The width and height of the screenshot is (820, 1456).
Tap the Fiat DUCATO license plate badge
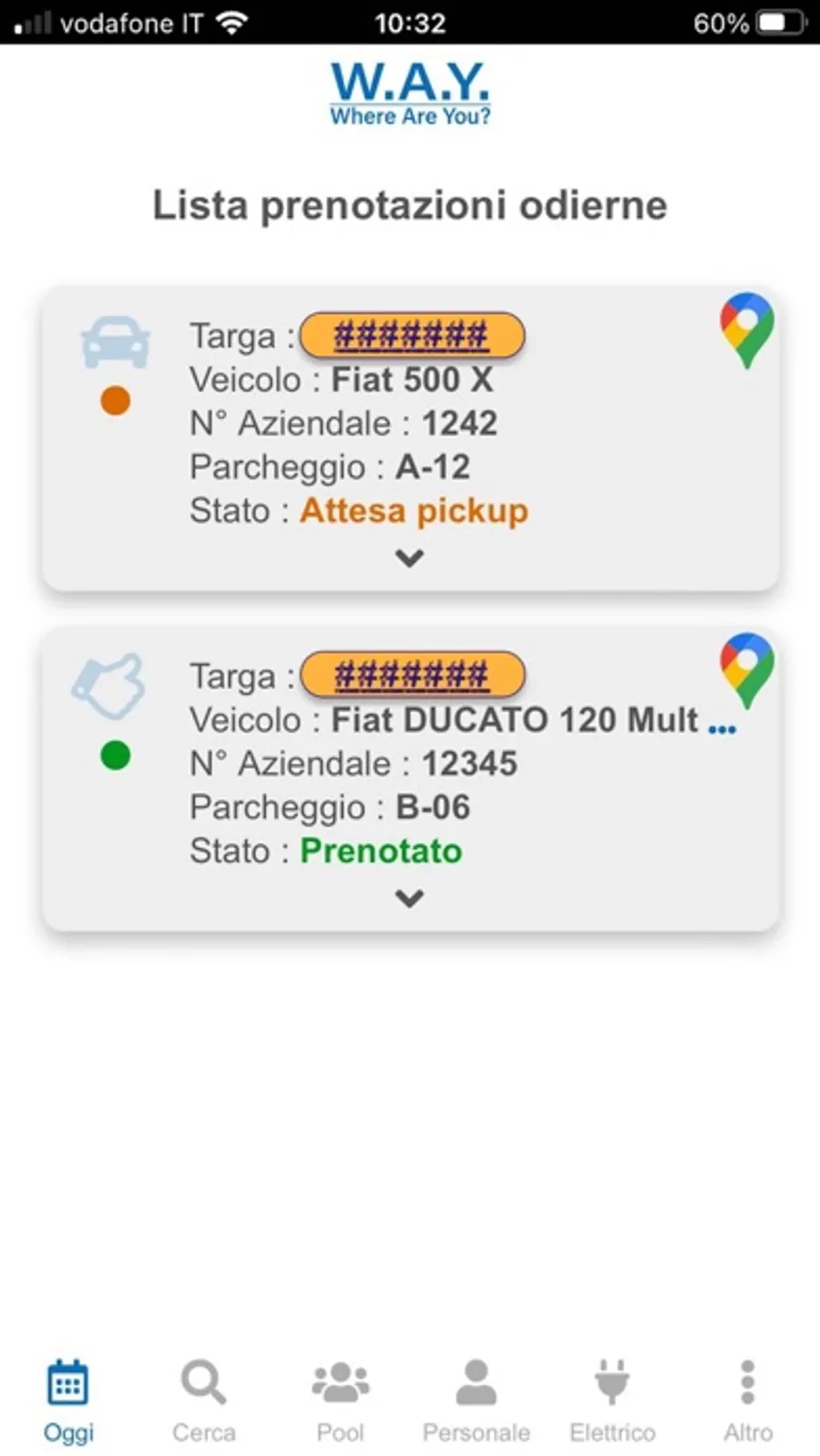pyautogui.click(x=412, y=675)
